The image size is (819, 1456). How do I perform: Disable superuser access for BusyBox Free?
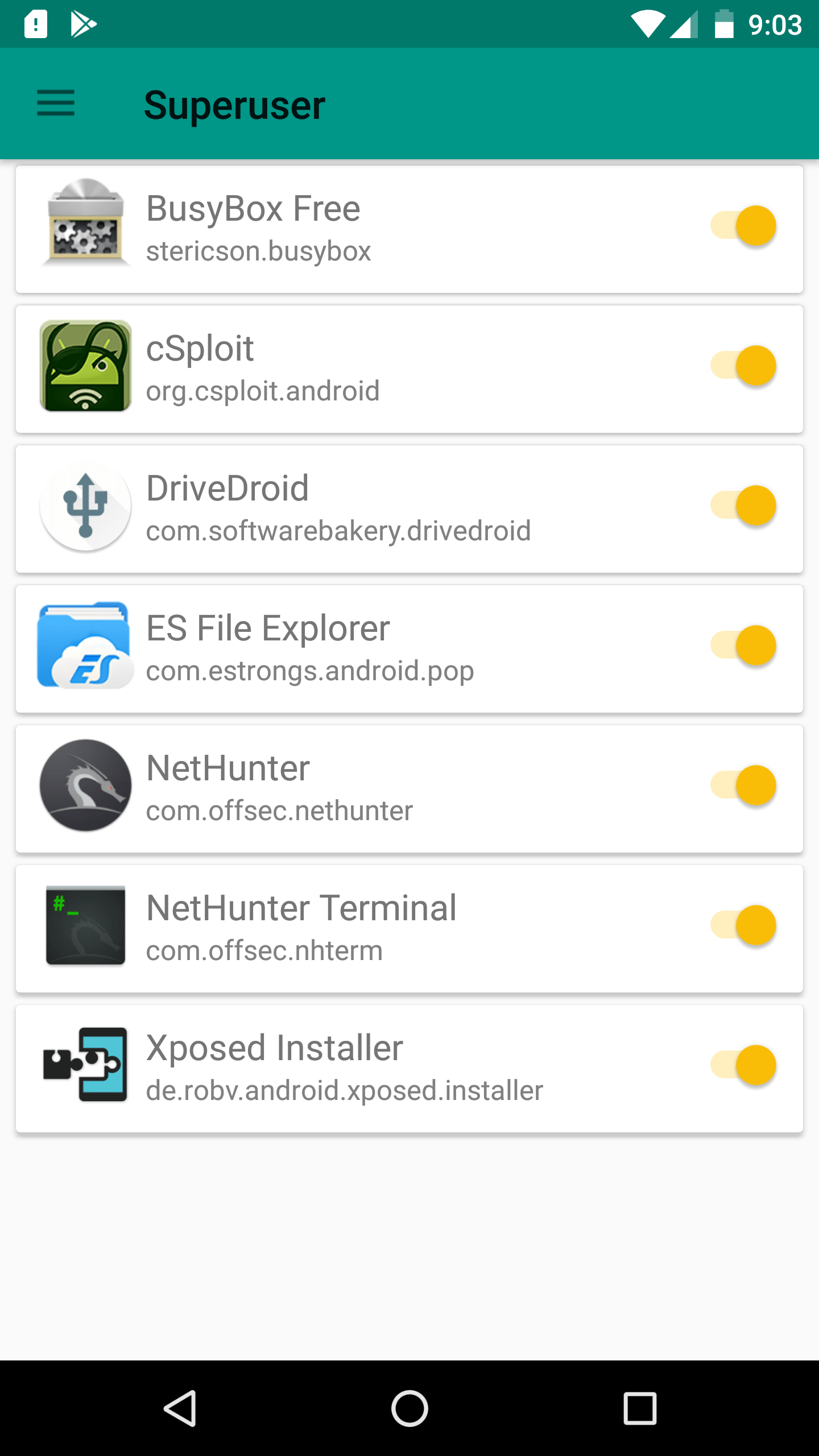coord(742,225)
